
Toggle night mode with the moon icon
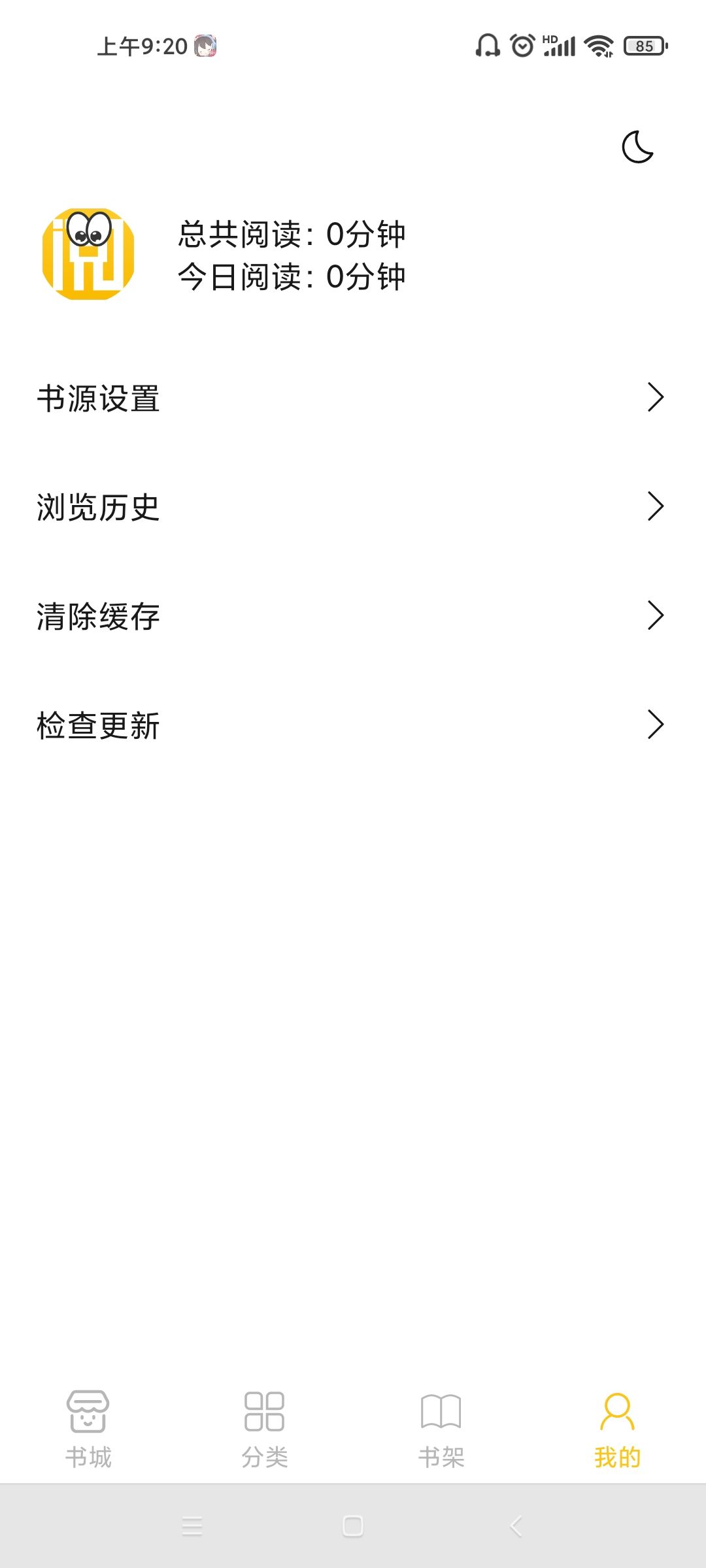(637, 146)
